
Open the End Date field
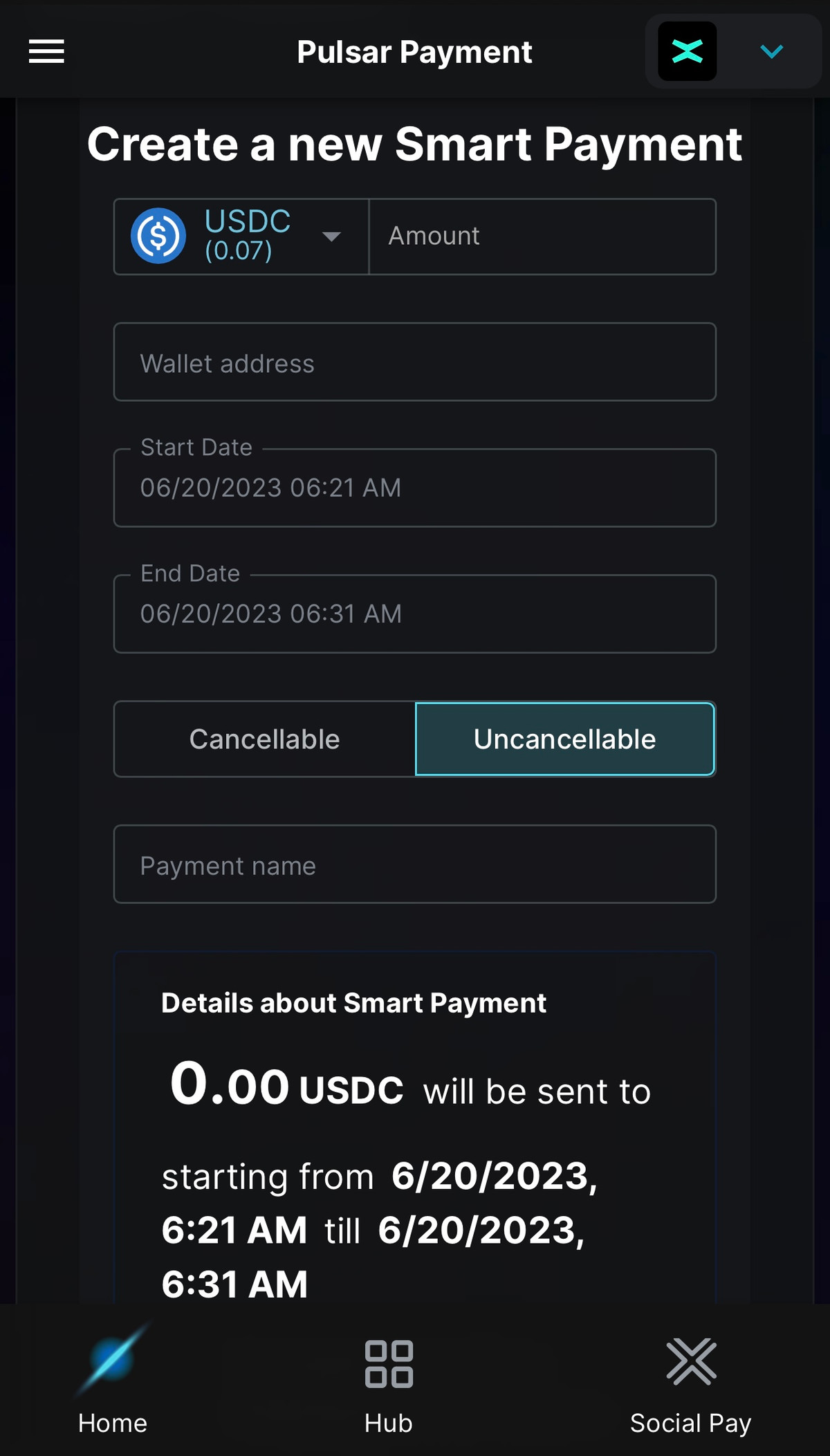tap(414, 614)
